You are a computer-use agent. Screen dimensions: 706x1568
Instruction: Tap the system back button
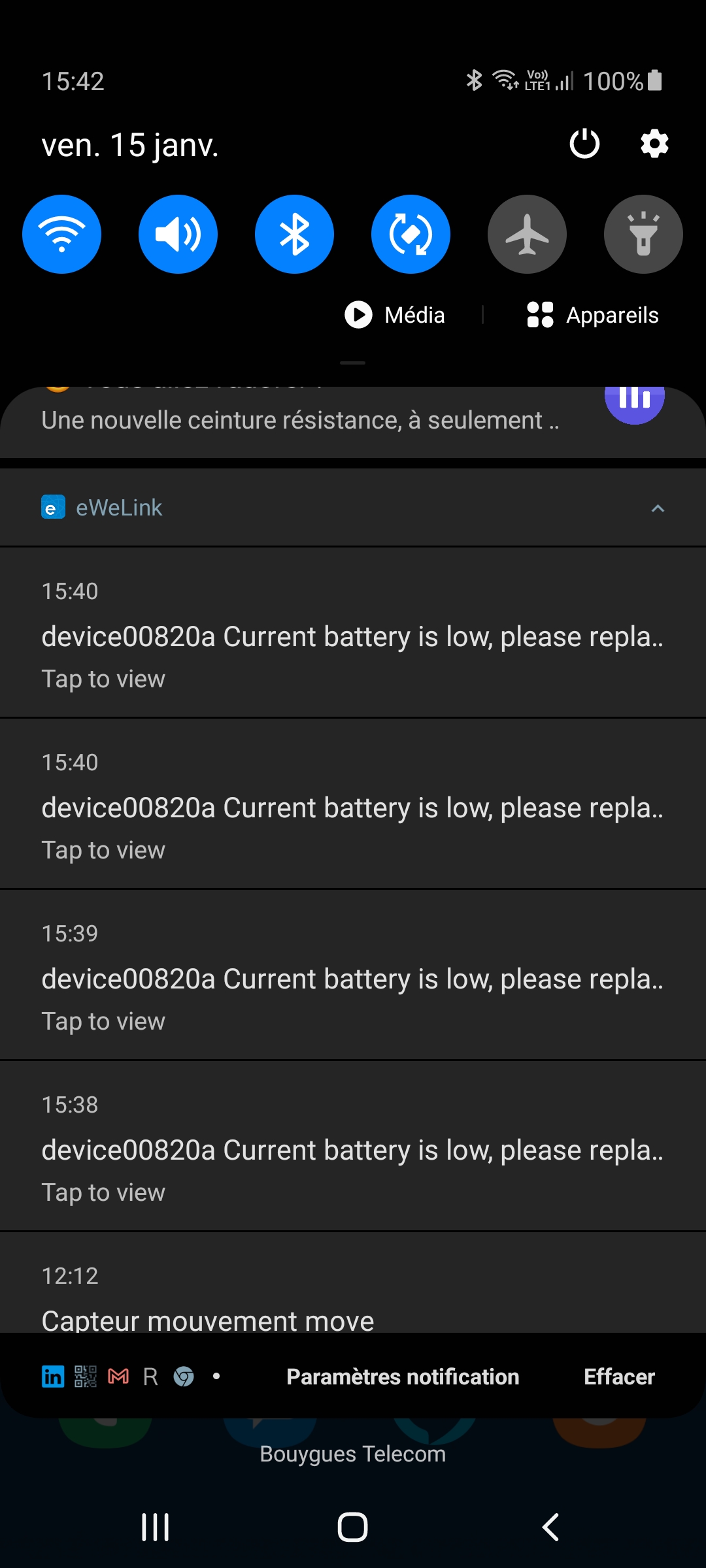[x=550, y=1527]
